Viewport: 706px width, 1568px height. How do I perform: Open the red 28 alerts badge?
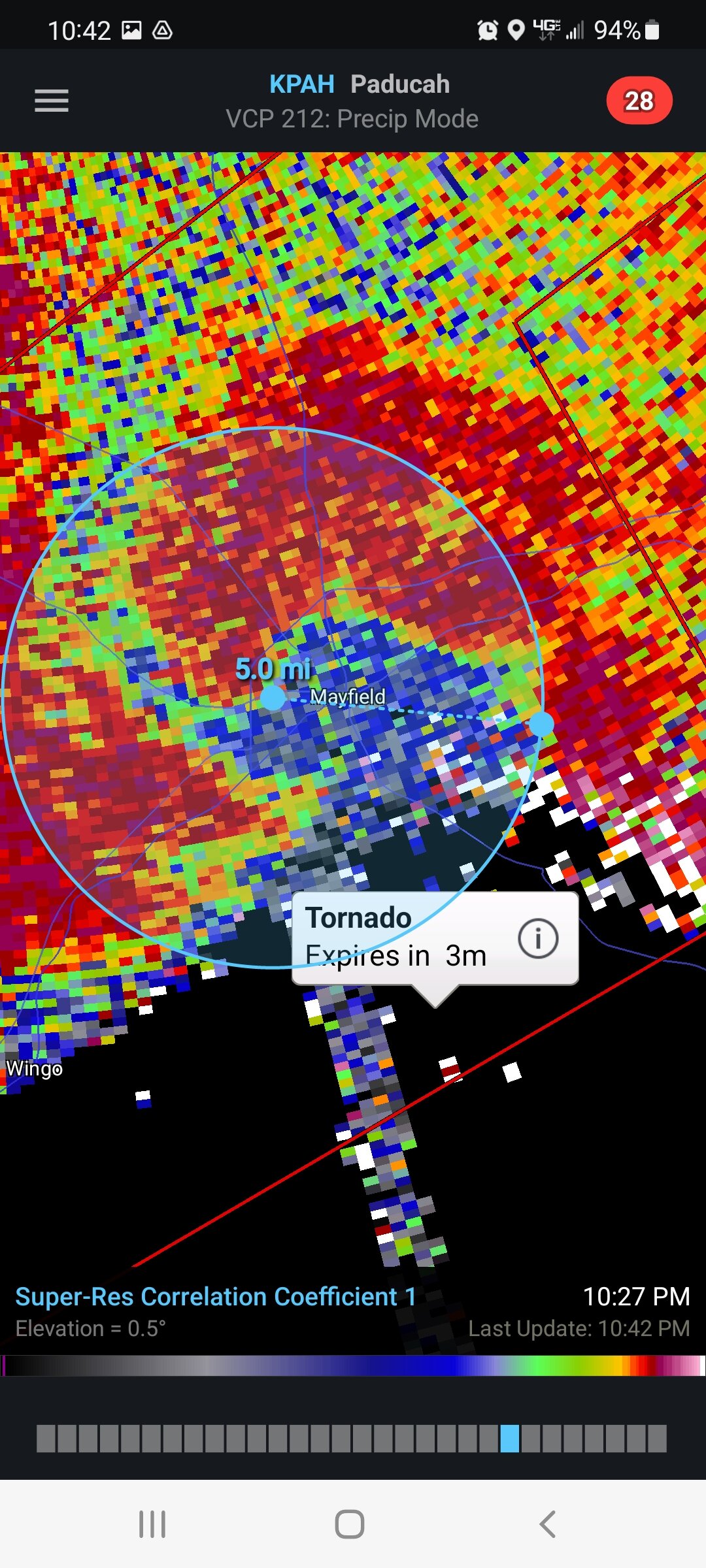639,101
